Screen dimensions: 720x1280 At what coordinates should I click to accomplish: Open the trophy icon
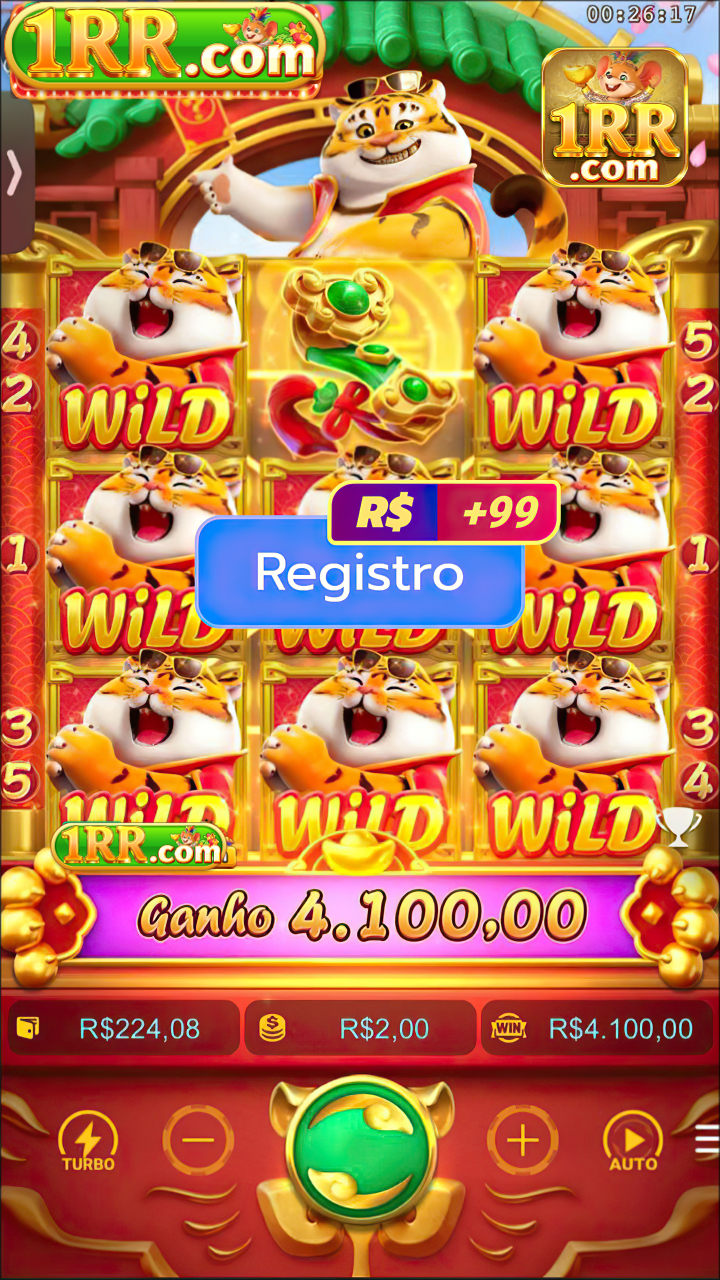pyautogui.click(x=678, y=827)
